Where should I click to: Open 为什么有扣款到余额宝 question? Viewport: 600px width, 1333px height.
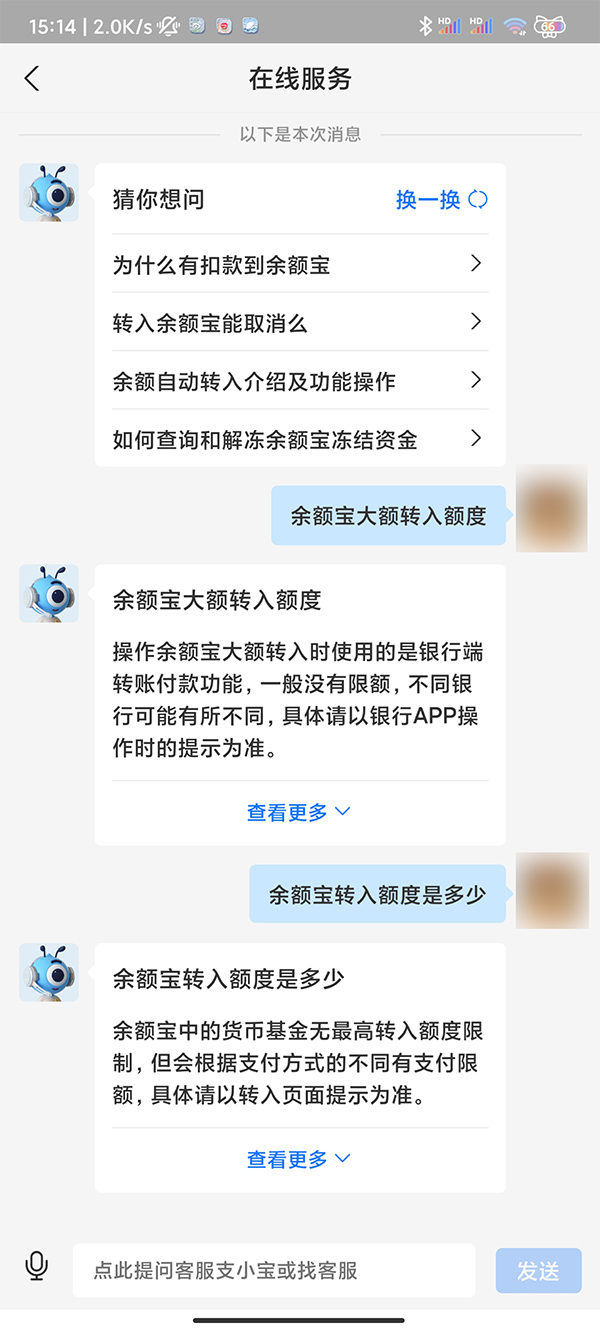[299, 265]
